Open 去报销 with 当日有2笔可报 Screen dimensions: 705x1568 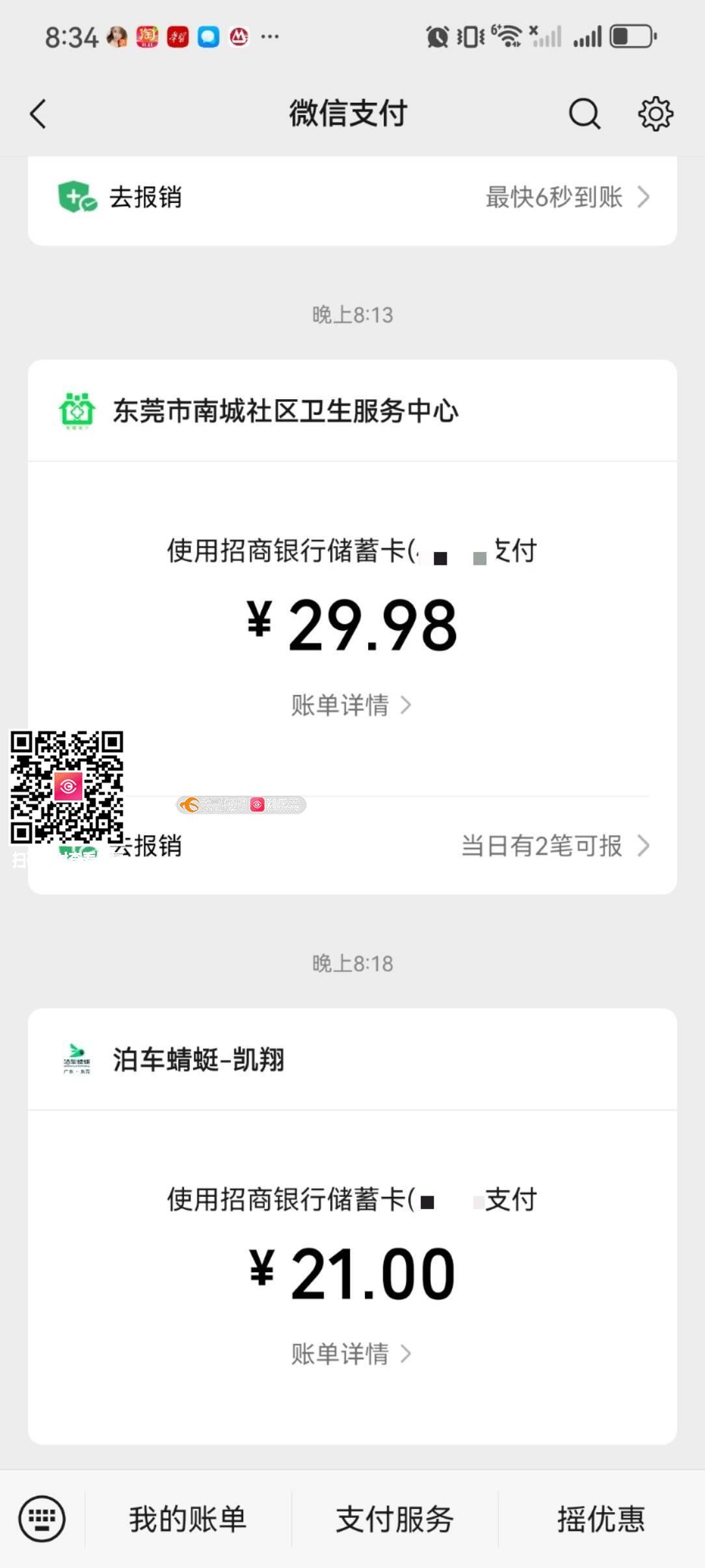pyautogui.click(x=390, y=846)
